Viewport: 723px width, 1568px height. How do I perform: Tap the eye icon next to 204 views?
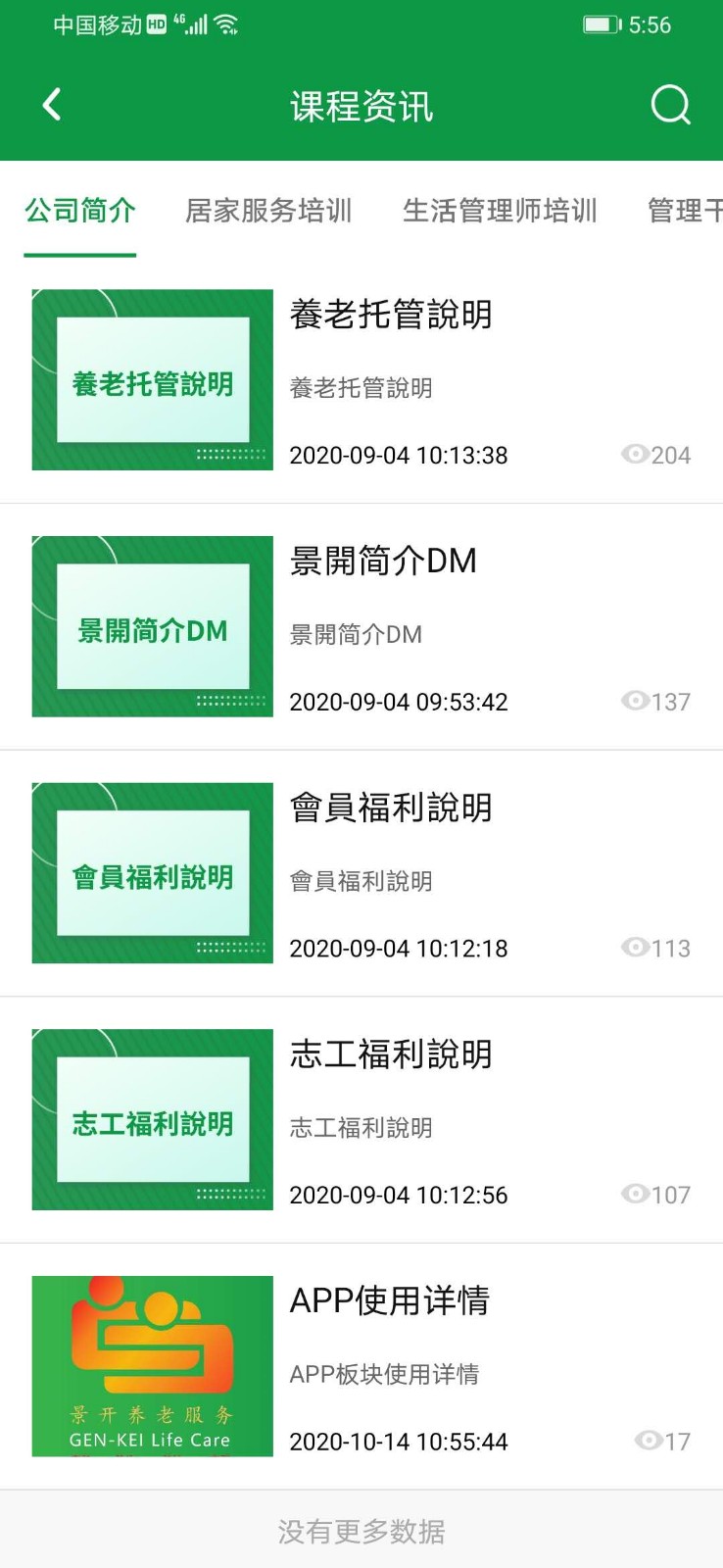pyautogui.click(x=637, y=454)
